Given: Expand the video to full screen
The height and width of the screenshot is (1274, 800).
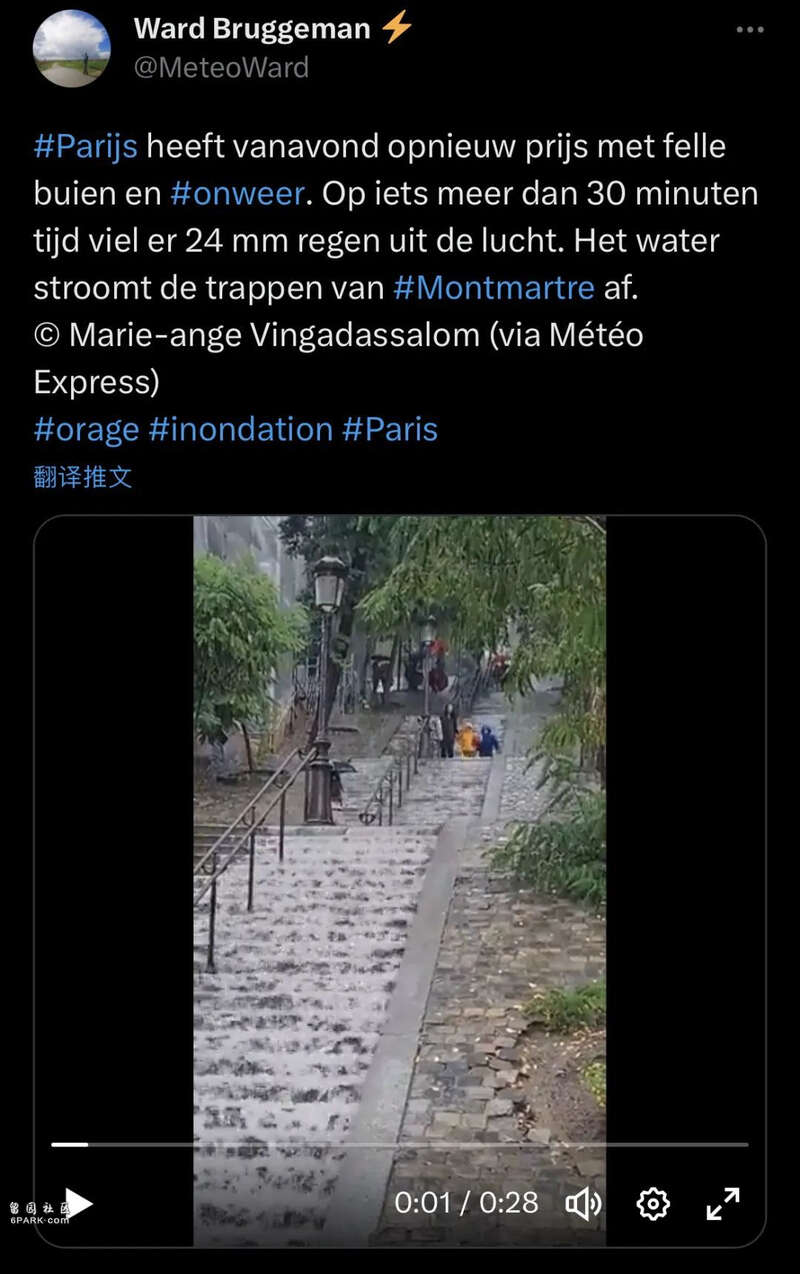Looking at the screenshot, I should pos(723,1203).
